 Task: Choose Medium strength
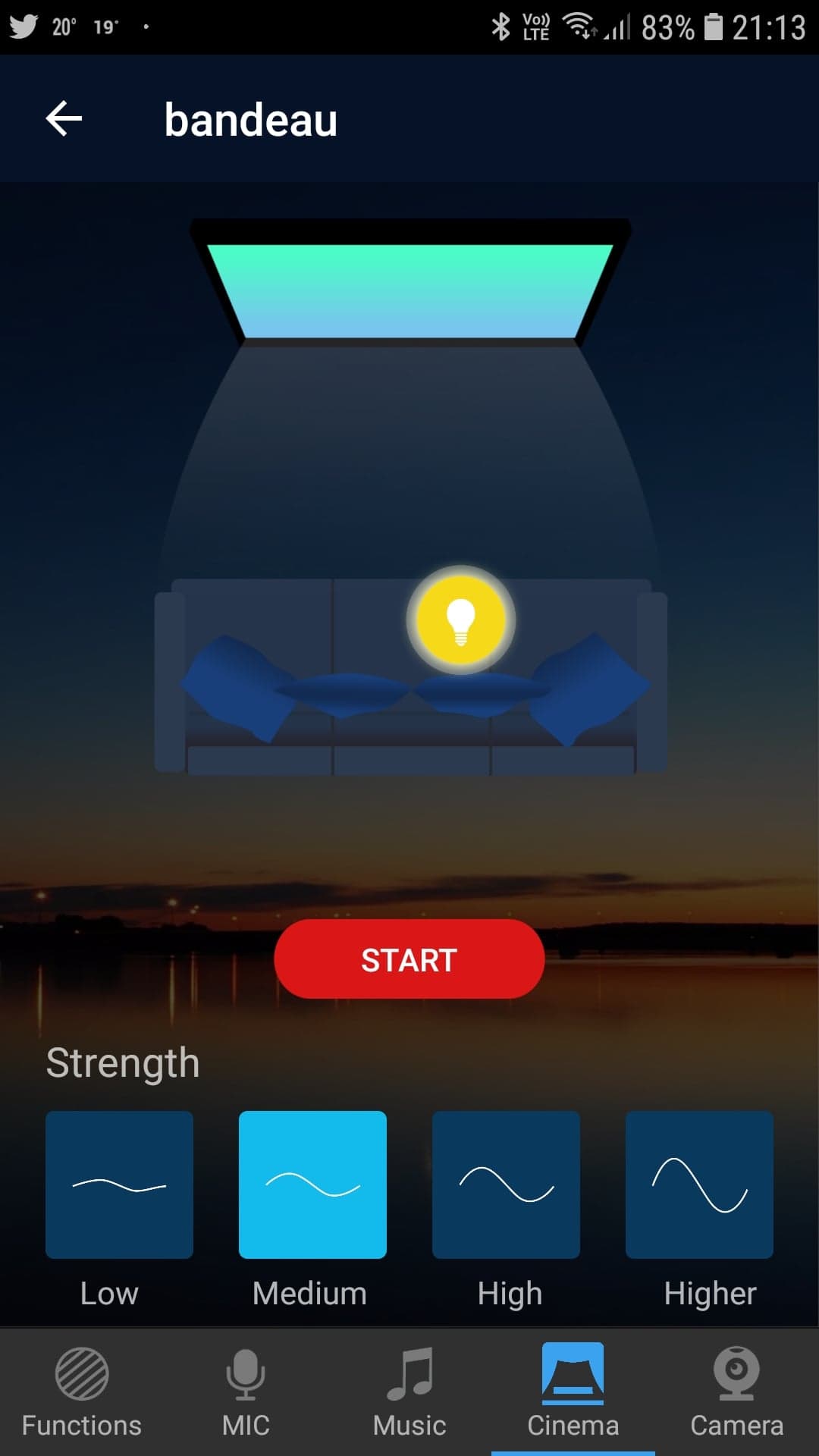tap(312, 1185)
